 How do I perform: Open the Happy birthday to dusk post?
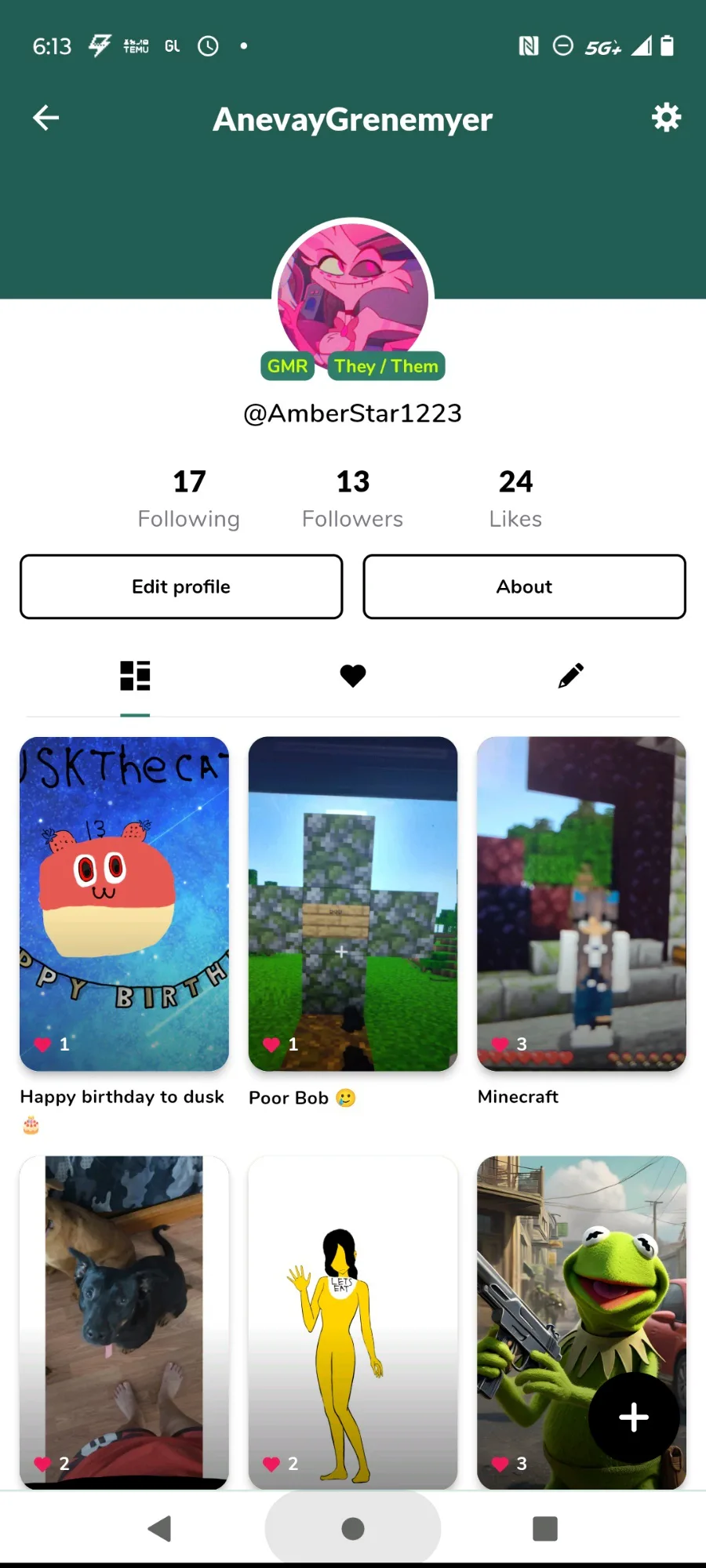click(125, 903)
